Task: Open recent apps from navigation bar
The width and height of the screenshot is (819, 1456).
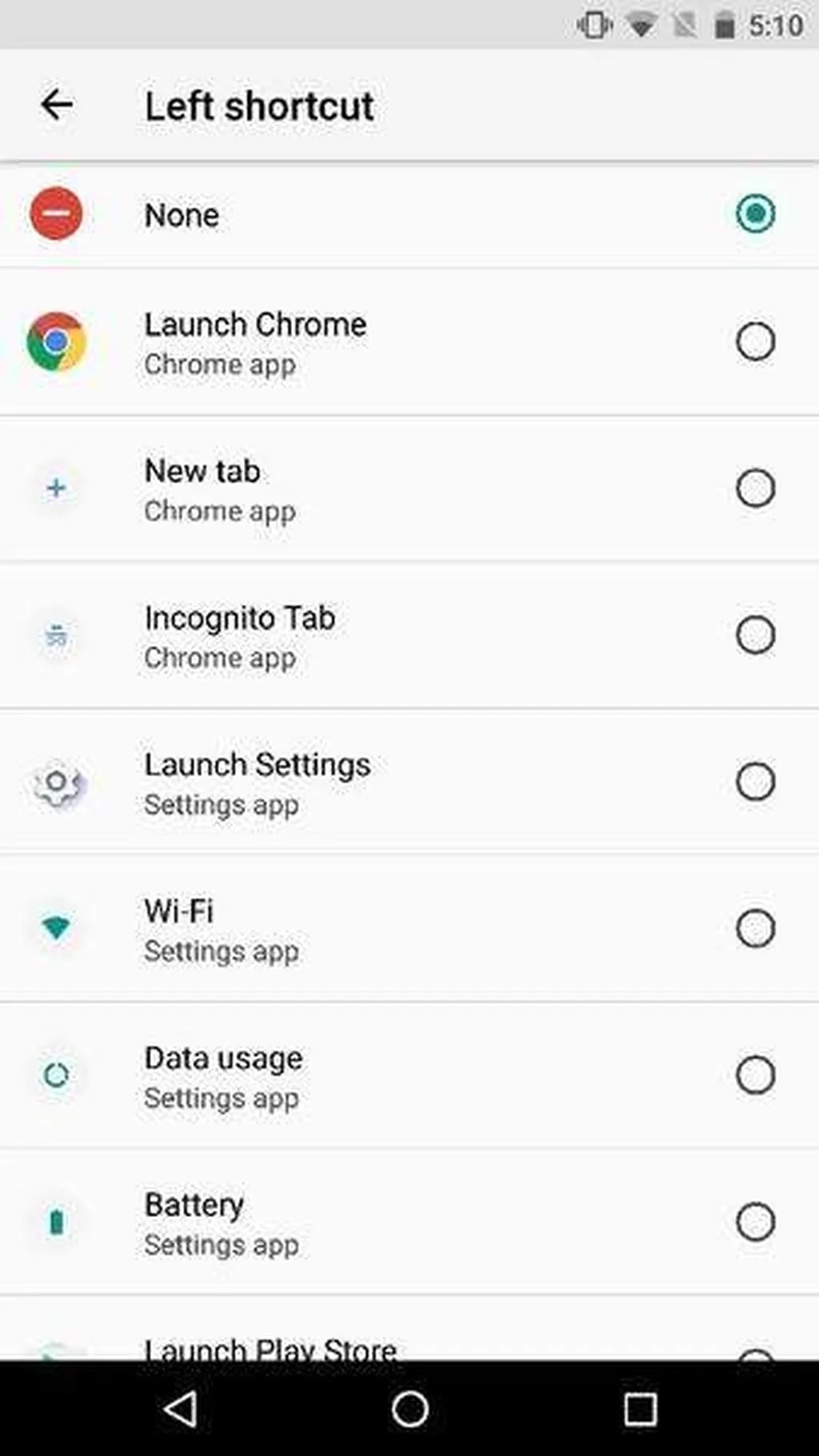Action: pyautogui.click(x=640, y=1409)
